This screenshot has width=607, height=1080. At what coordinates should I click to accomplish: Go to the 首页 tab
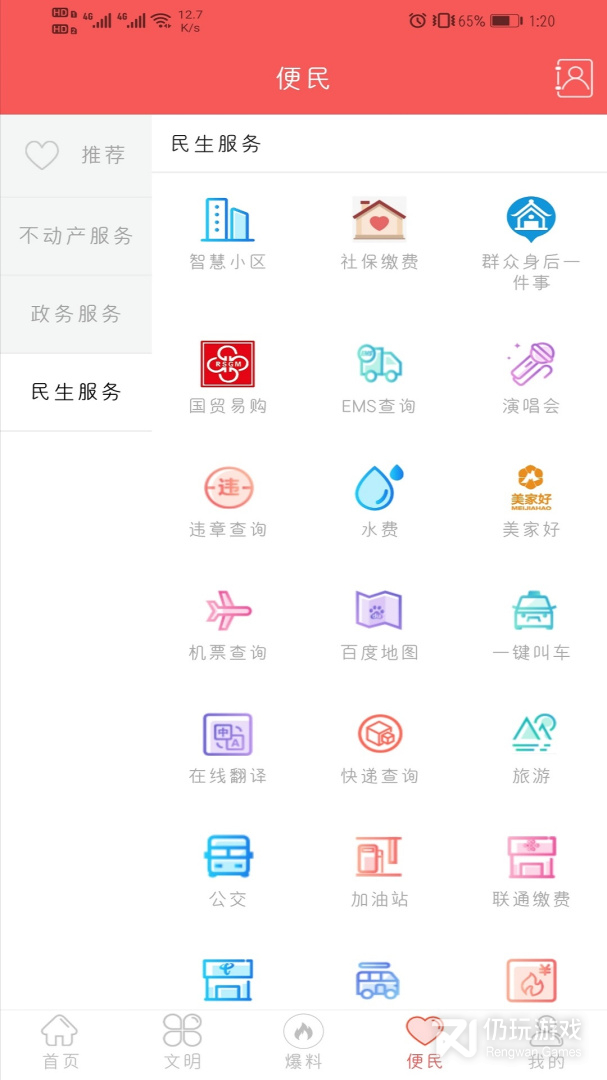(x=60, y=1041)
